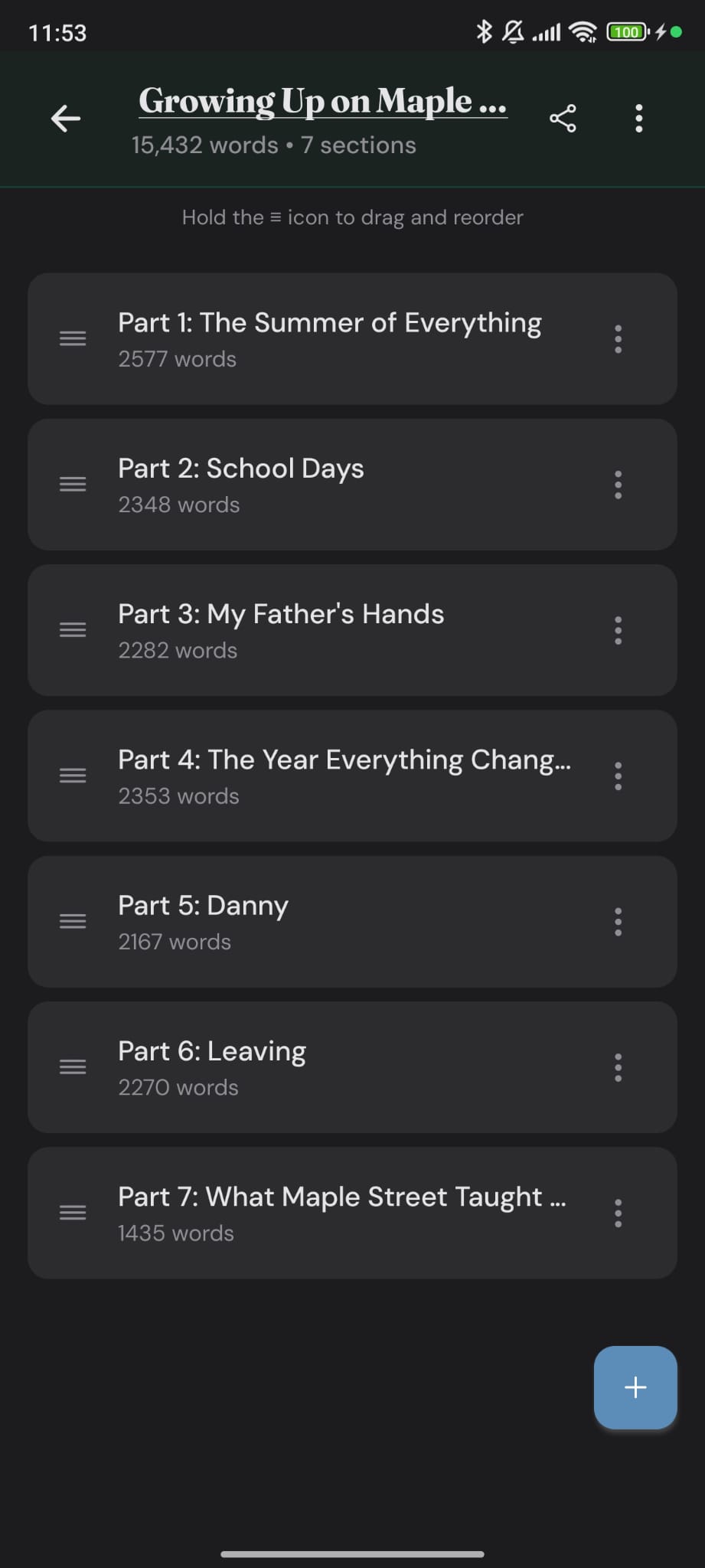Show more options for Part 5: Danny

tap(619, 921)
